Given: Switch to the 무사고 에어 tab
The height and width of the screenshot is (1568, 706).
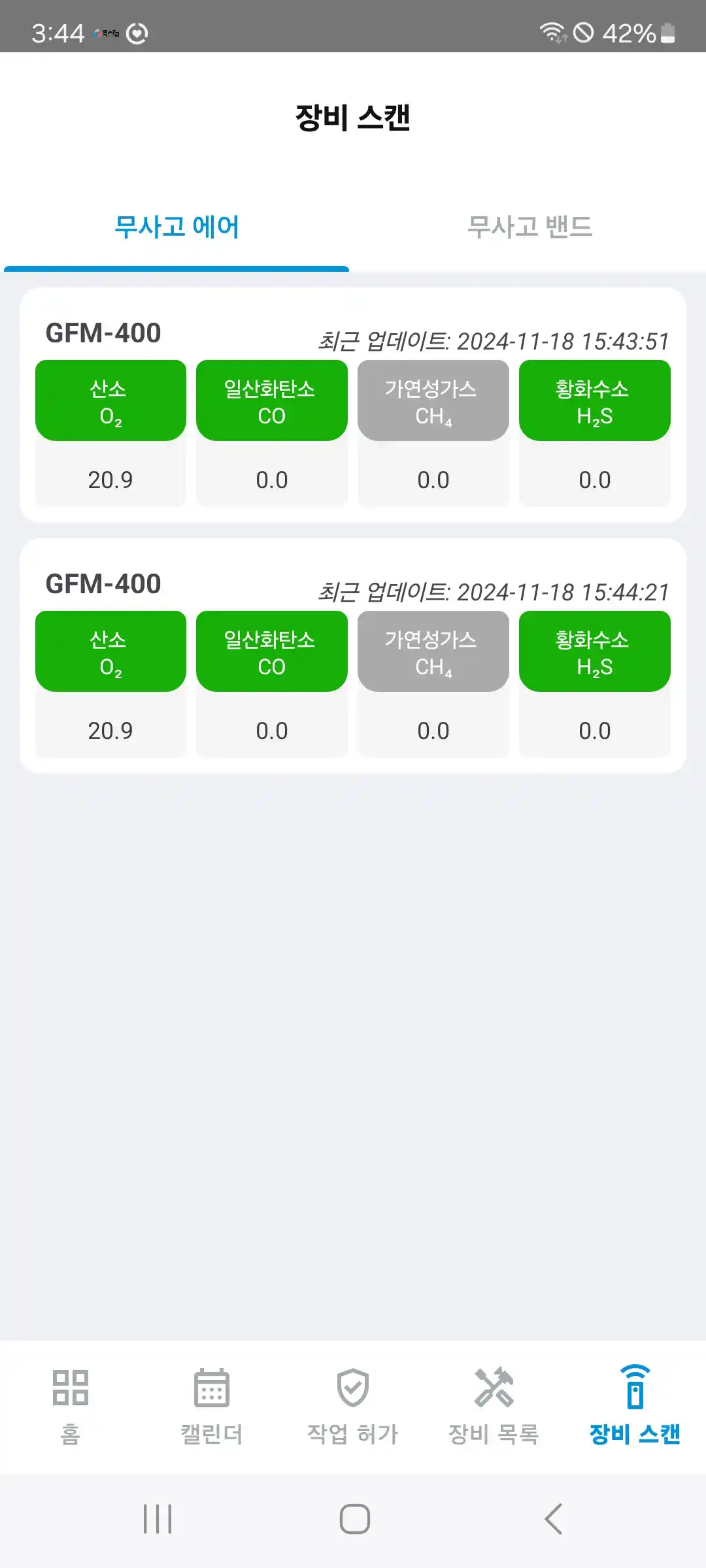Looking at the screenshot, I should [176, 227].
